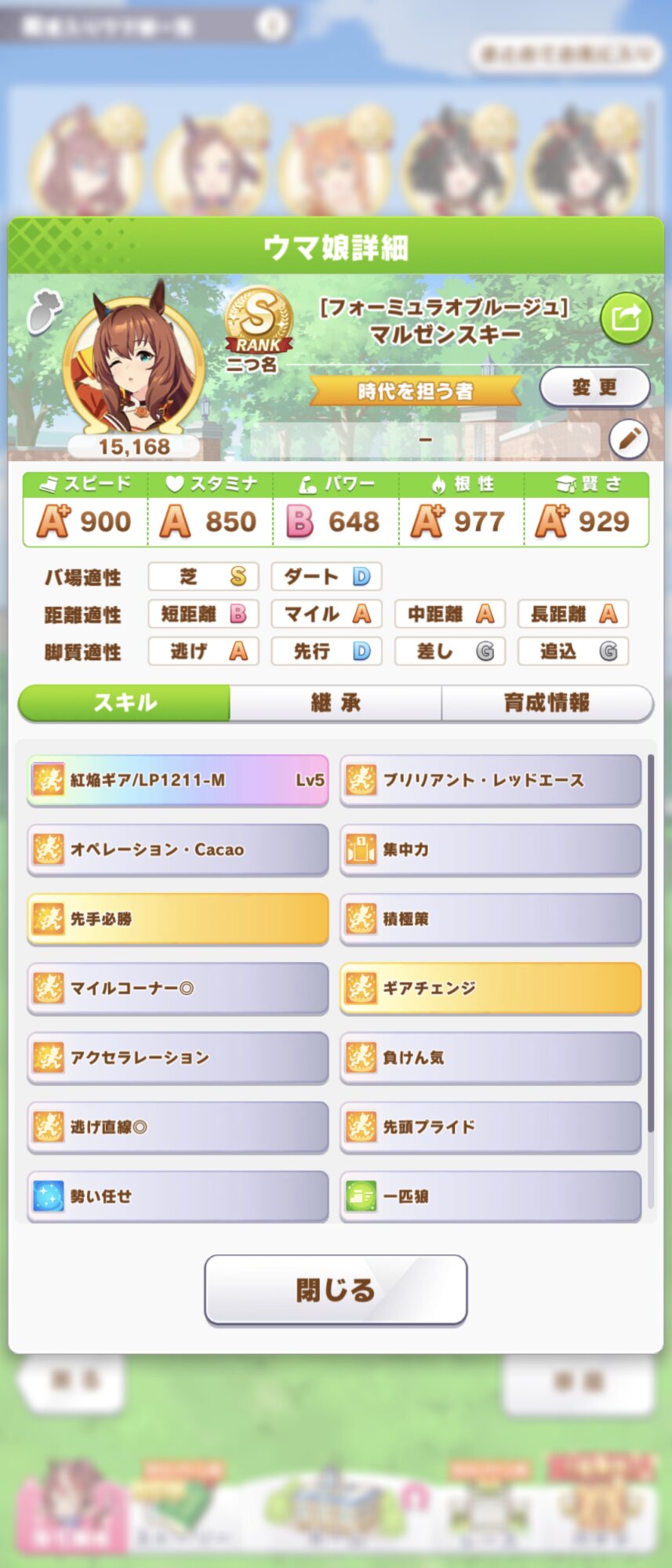The height and width of the screenshot is (1568, 672).
Task: Open the 一匹狼 skill description
Action: click(490, 1196)
